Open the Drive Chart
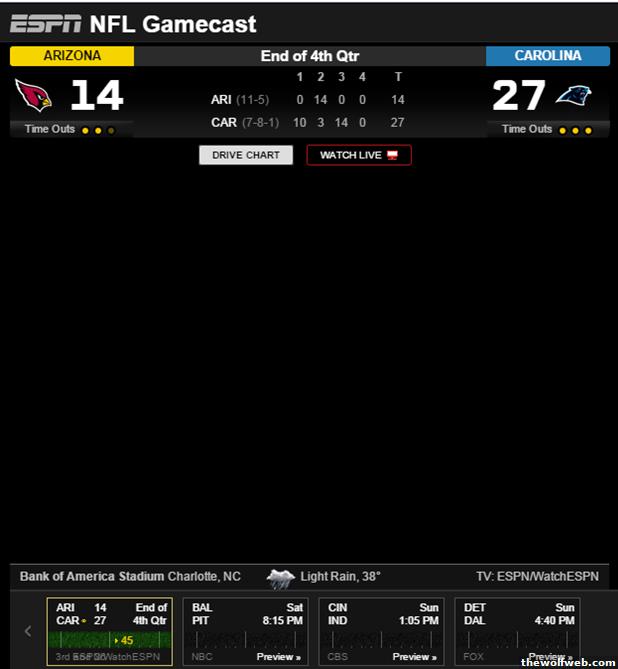618x669 pixels. click(246, 155)
